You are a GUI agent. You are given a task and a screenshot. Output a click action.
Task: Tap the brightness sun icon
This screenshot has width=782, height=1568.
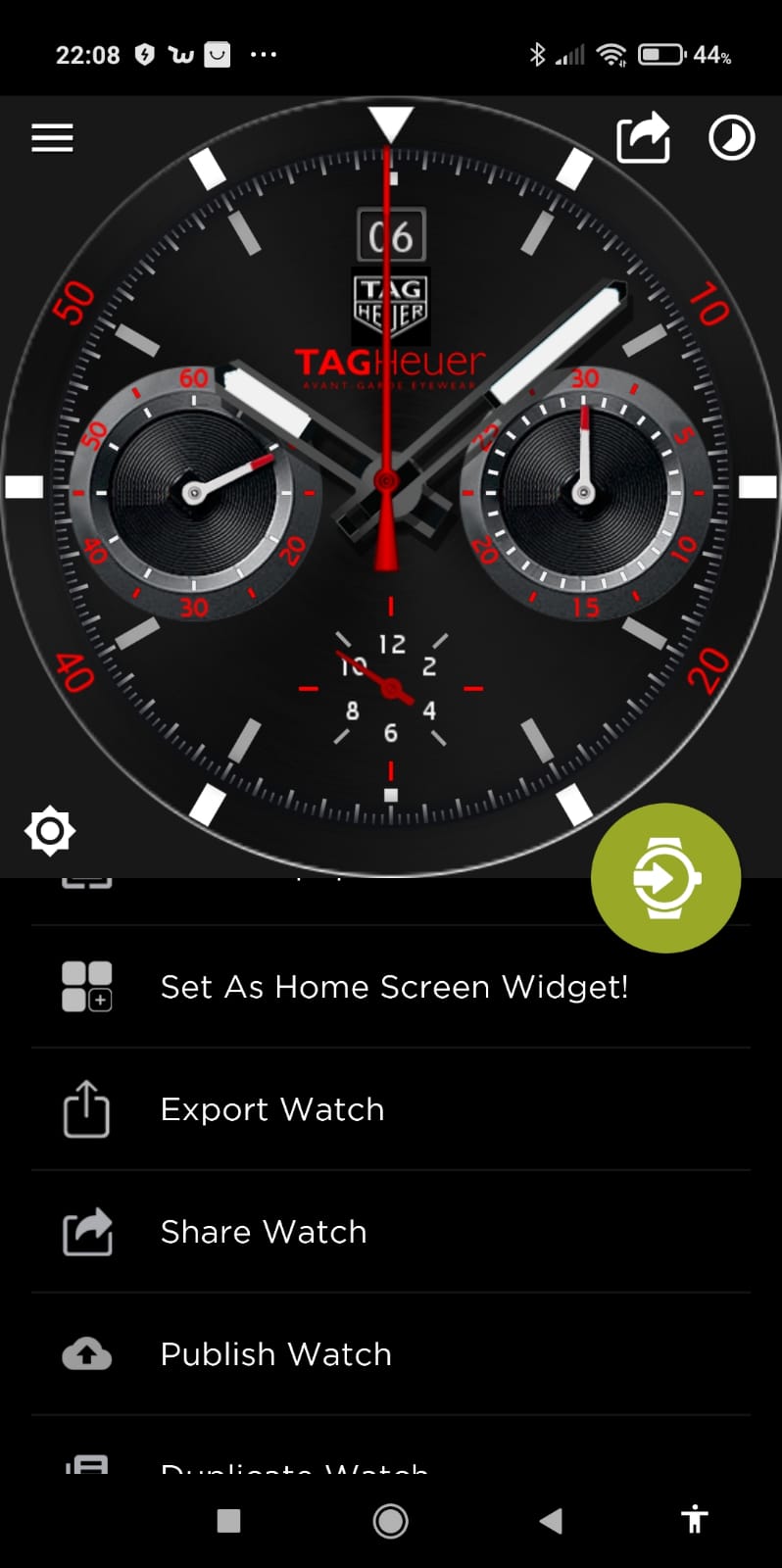[x=50, y=832]
